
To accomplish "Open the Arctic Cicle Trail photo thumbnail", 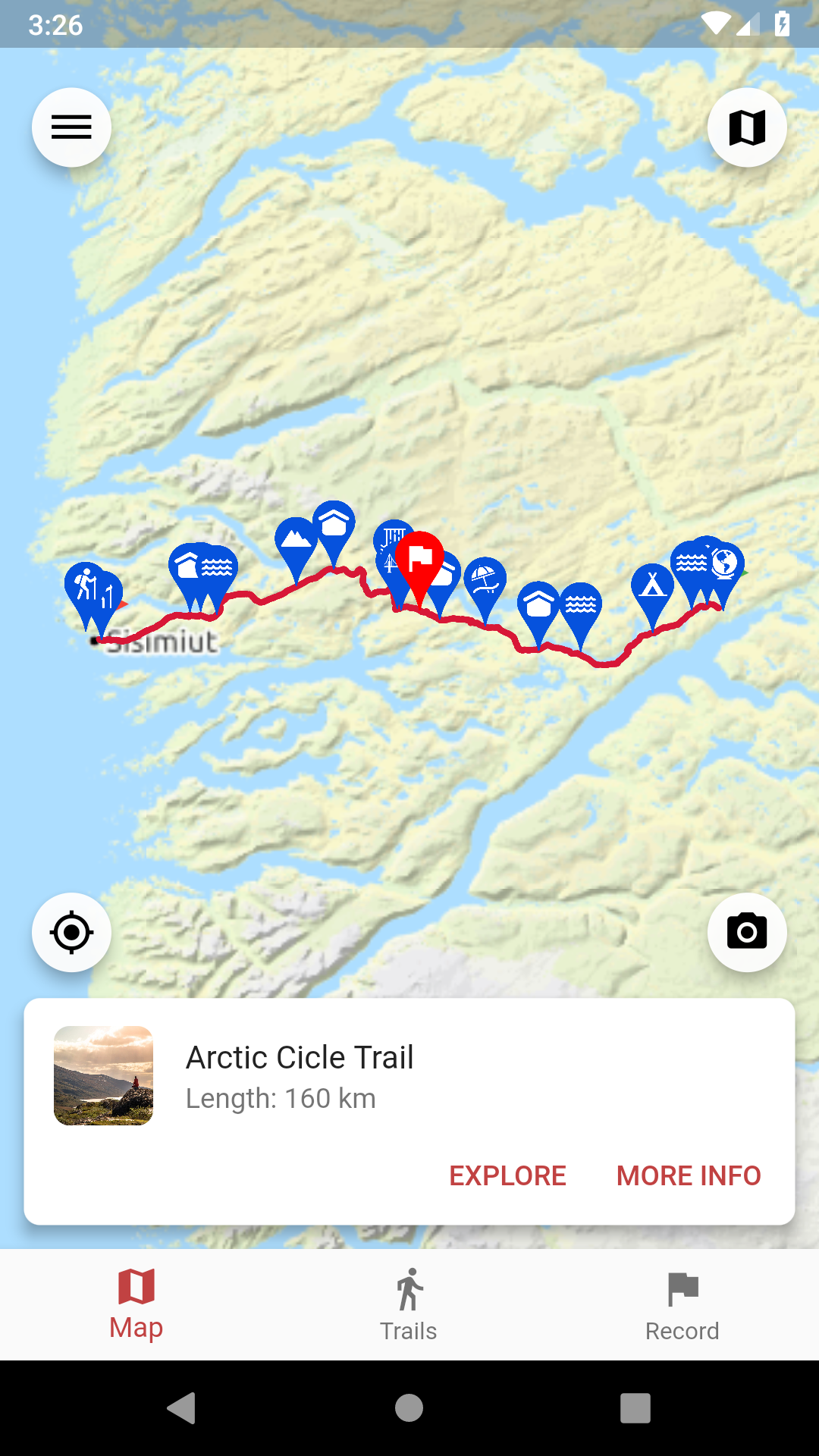I will coord(103,1075).
